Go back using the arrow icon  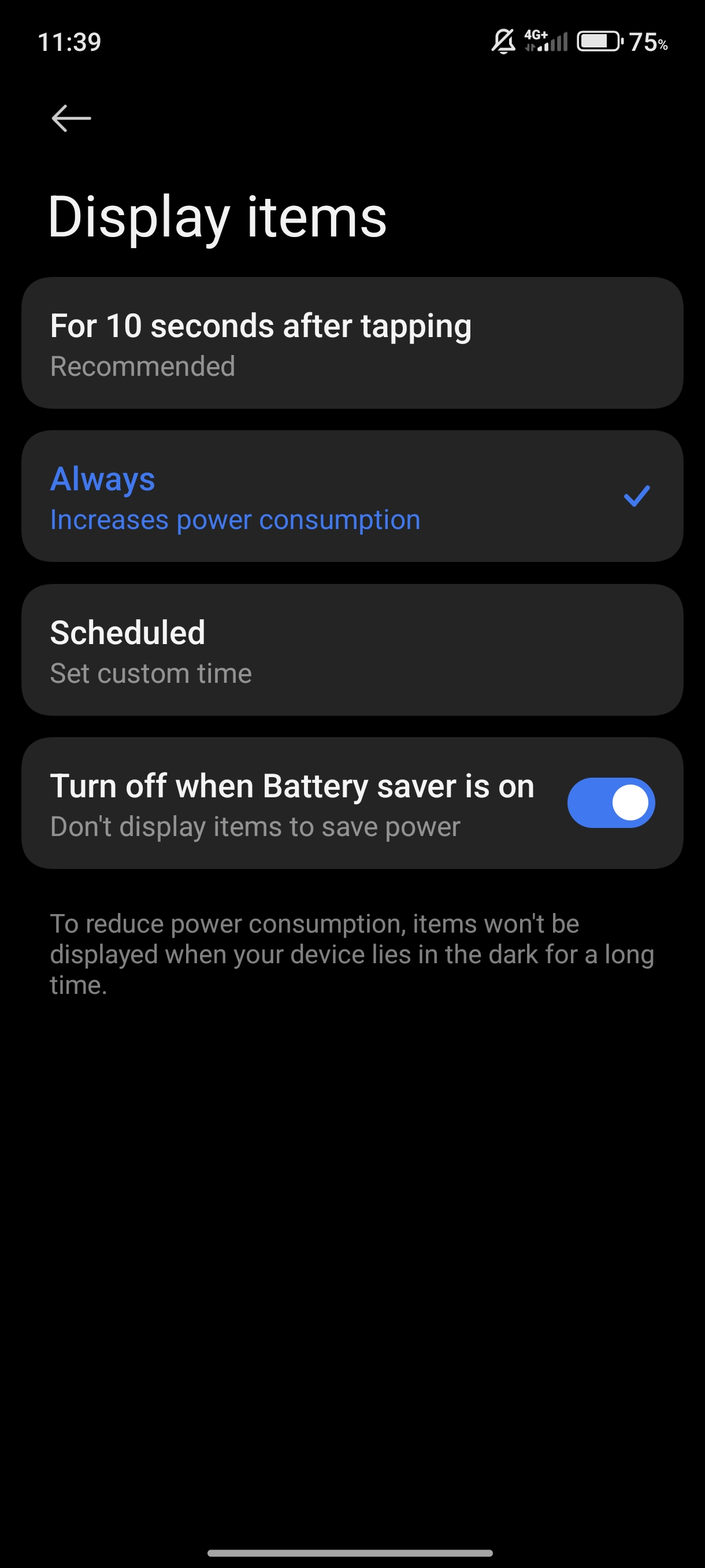pos(71,118)
